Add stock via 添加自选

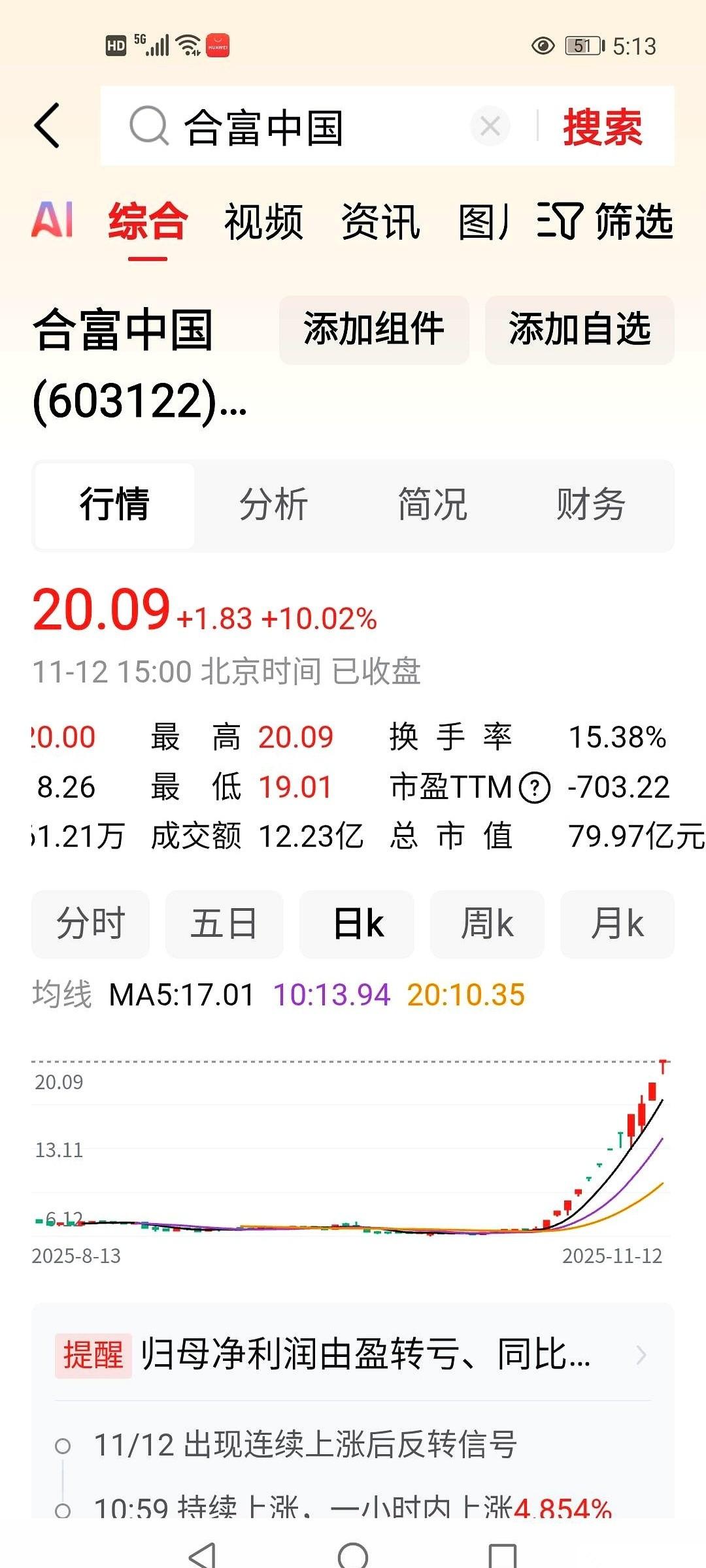(x=580, y=329)
